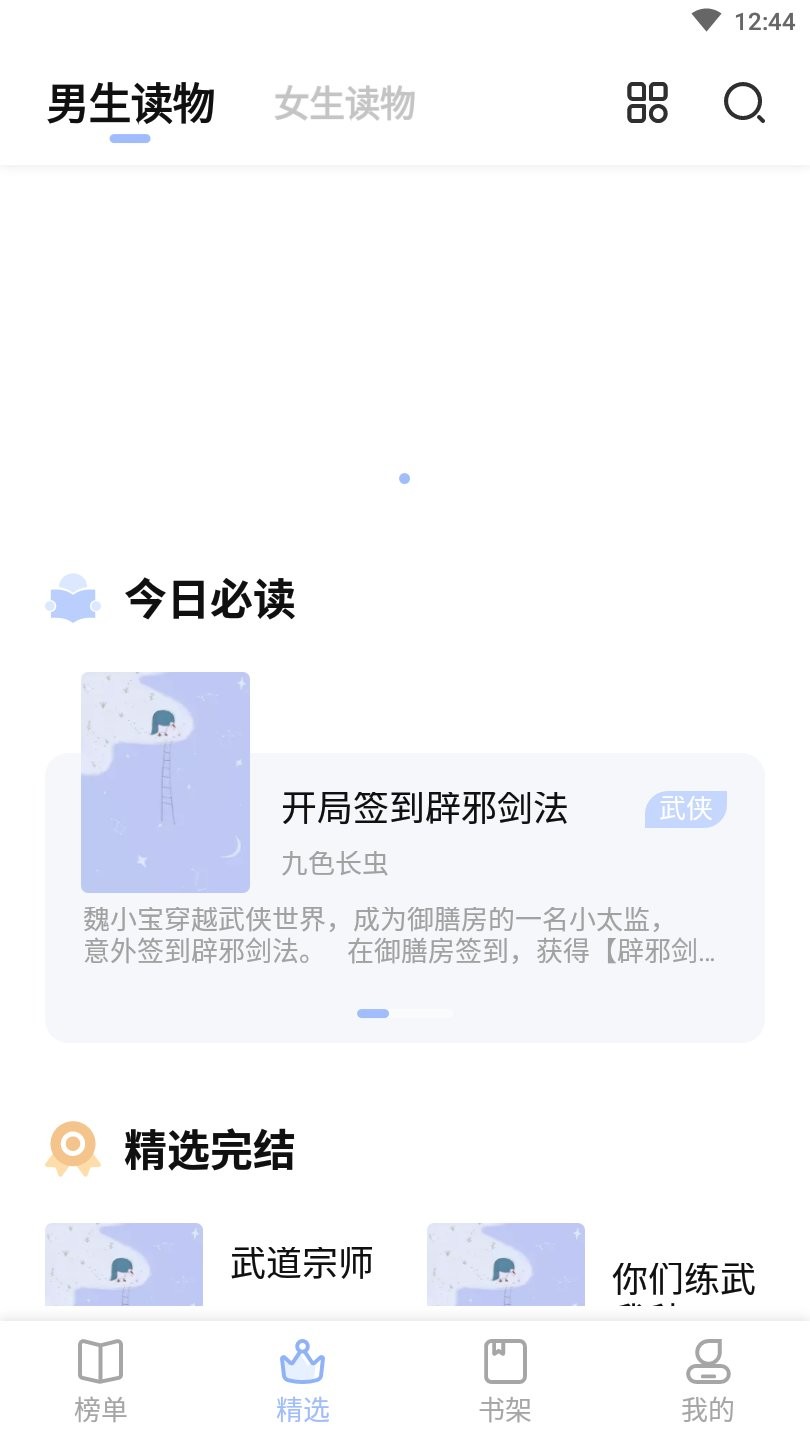Screen dimensions: 810x1440
Task: Tap the 你们练武 book cover
Action: point(506,1265)
